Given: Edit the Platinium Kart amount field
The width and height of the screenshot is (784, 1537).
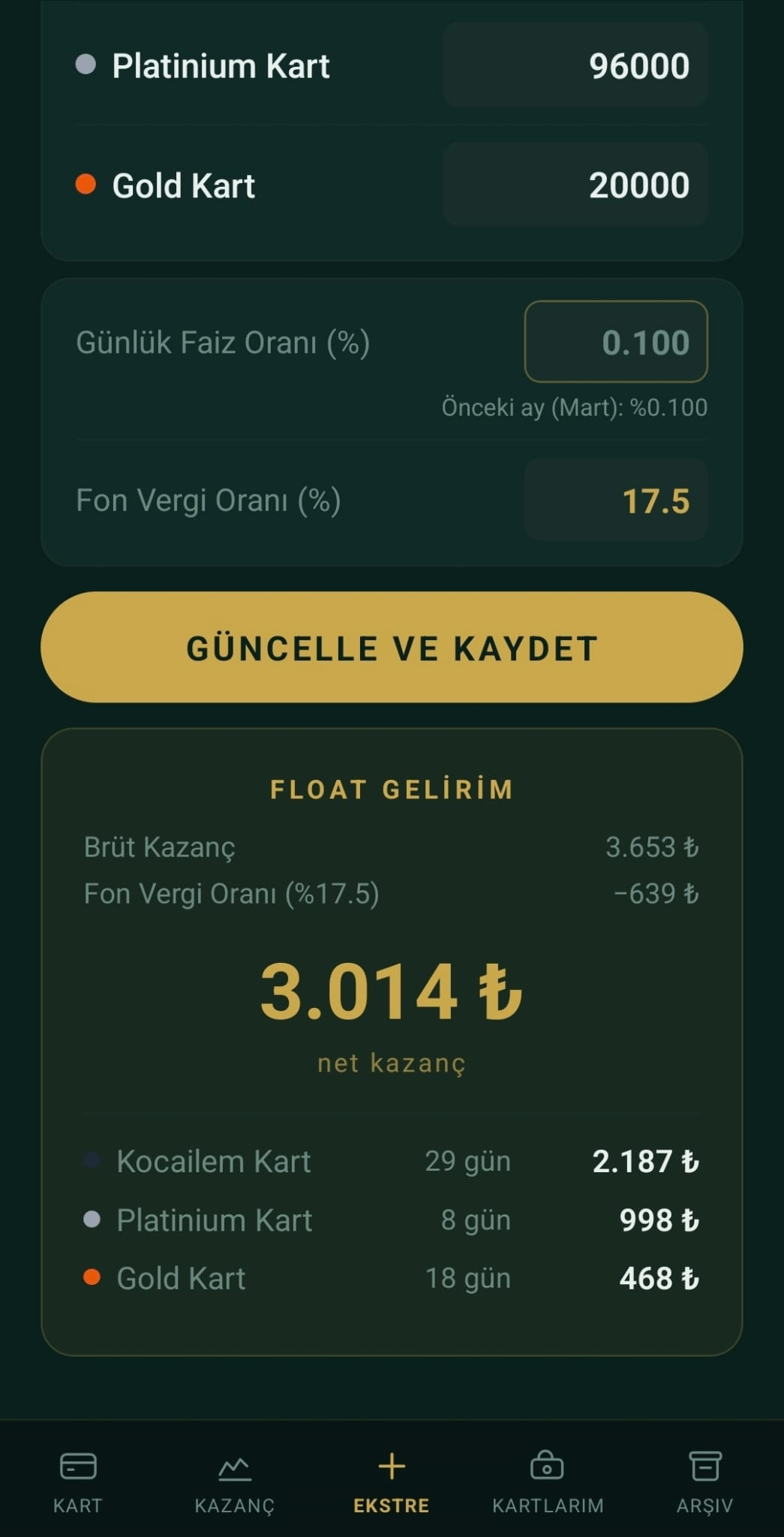Looking at the screenshot, I should pyautogui.click(x=575, y=66).
